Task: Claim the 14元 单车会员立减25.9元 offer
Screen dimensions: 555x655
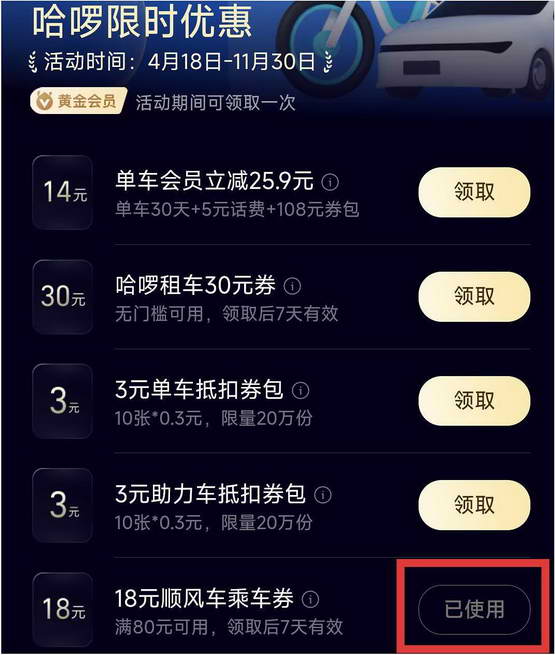Action: click(x=474, y=192)
